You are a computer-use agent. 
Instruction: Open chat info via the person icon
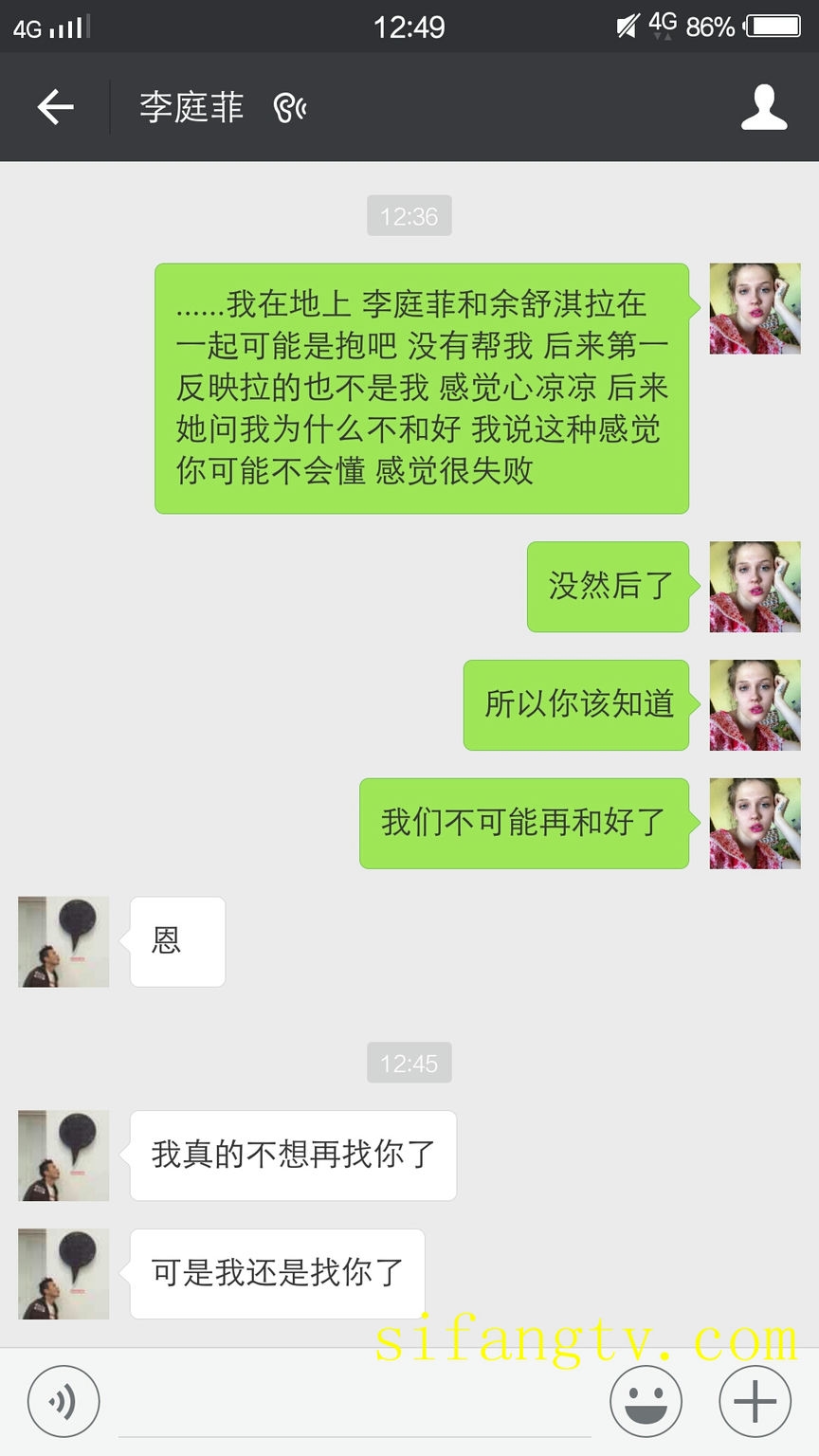tap(763, 107)
